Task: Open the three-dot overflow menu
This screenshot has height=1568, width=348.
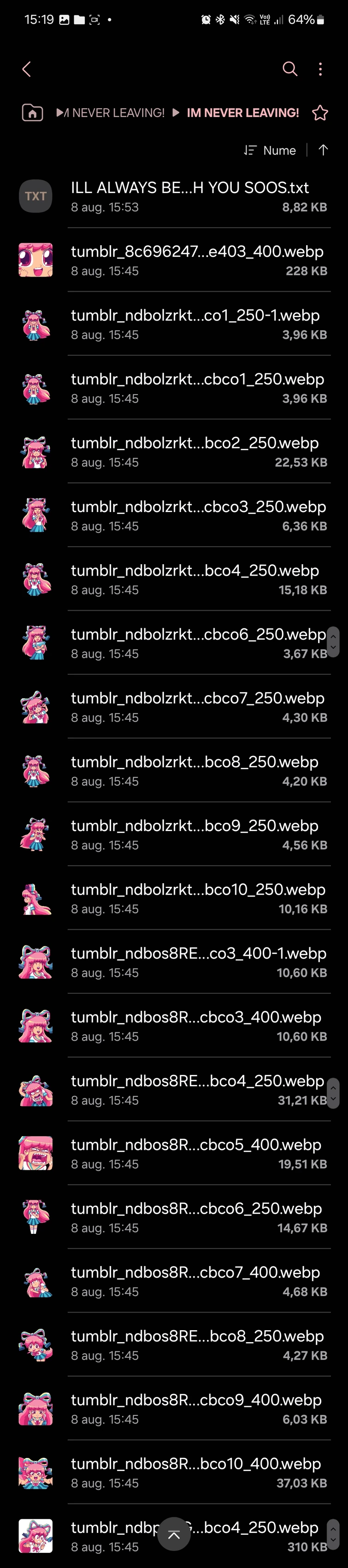Action: click(320, 70)
